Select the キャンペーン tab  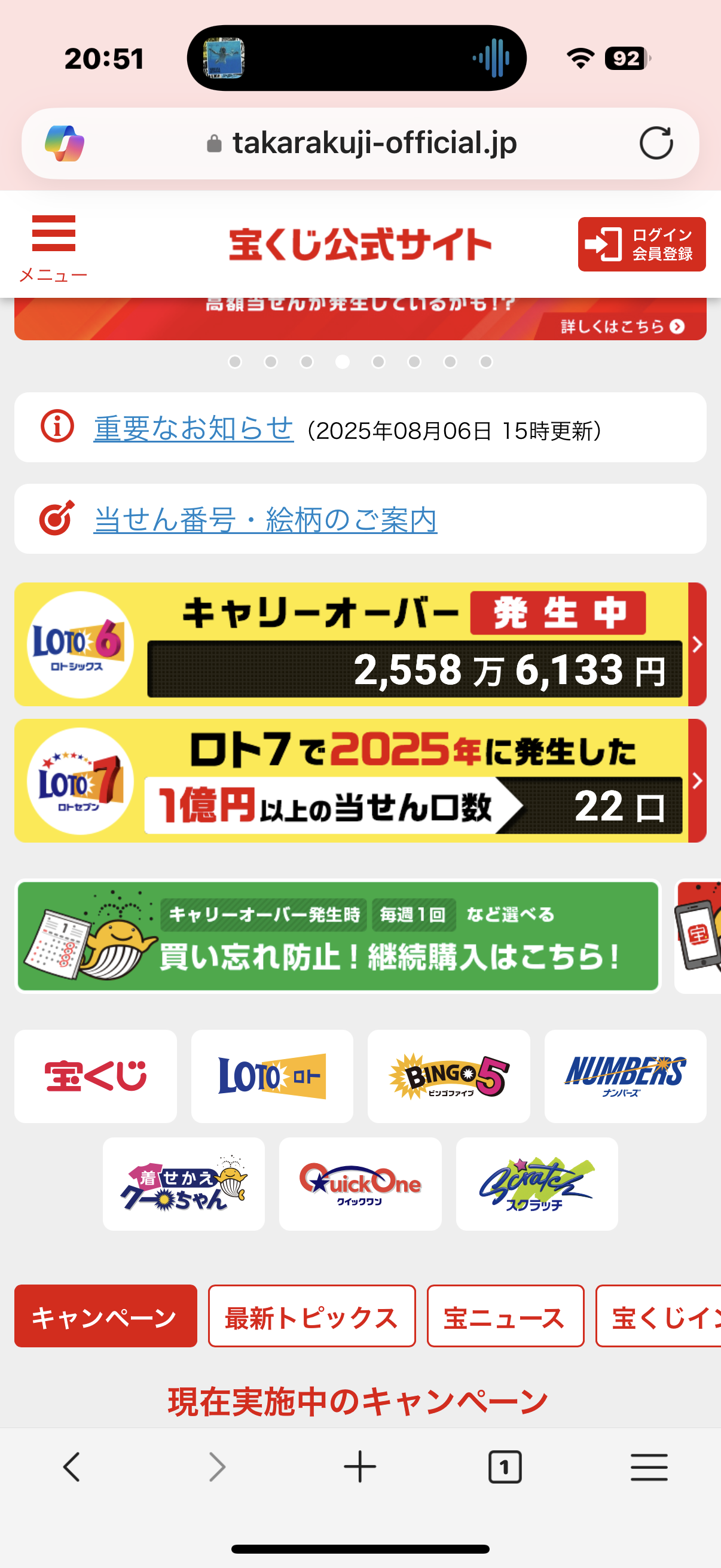click(x=105, y=1317)
